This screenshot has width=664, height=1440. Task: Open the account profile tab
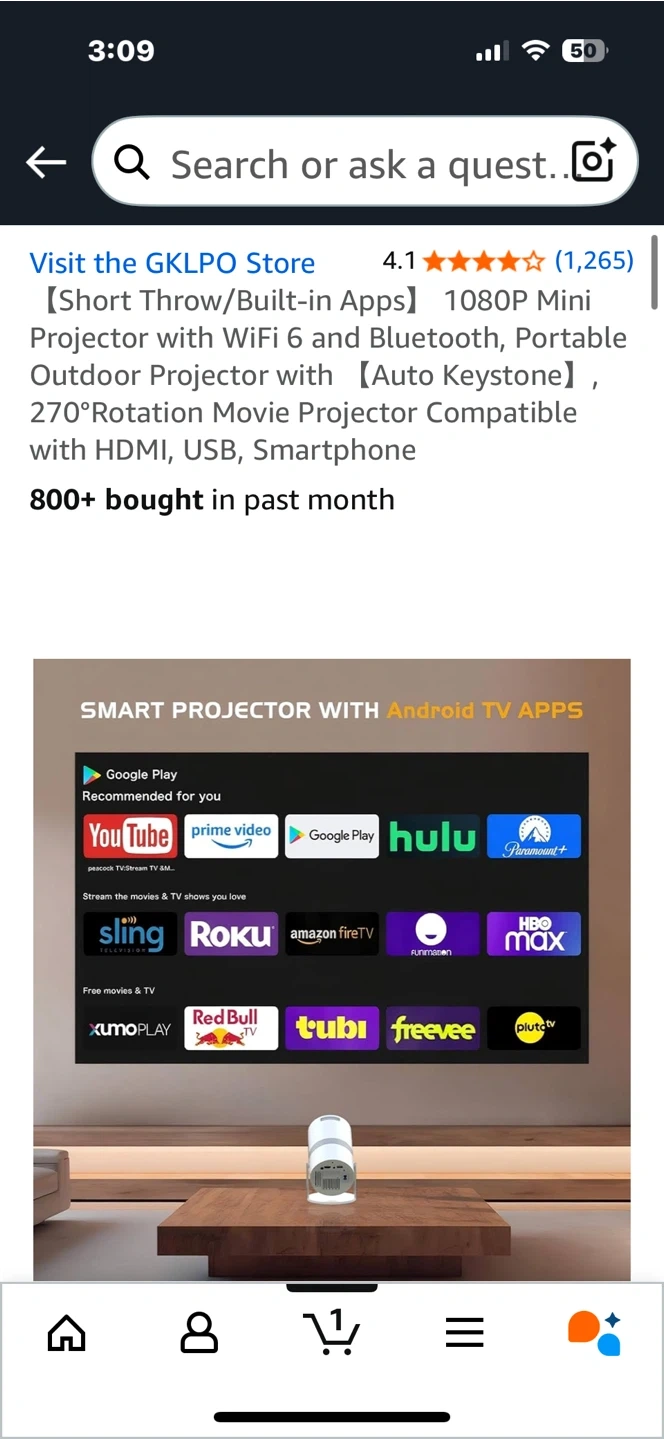pos(199,1332)
